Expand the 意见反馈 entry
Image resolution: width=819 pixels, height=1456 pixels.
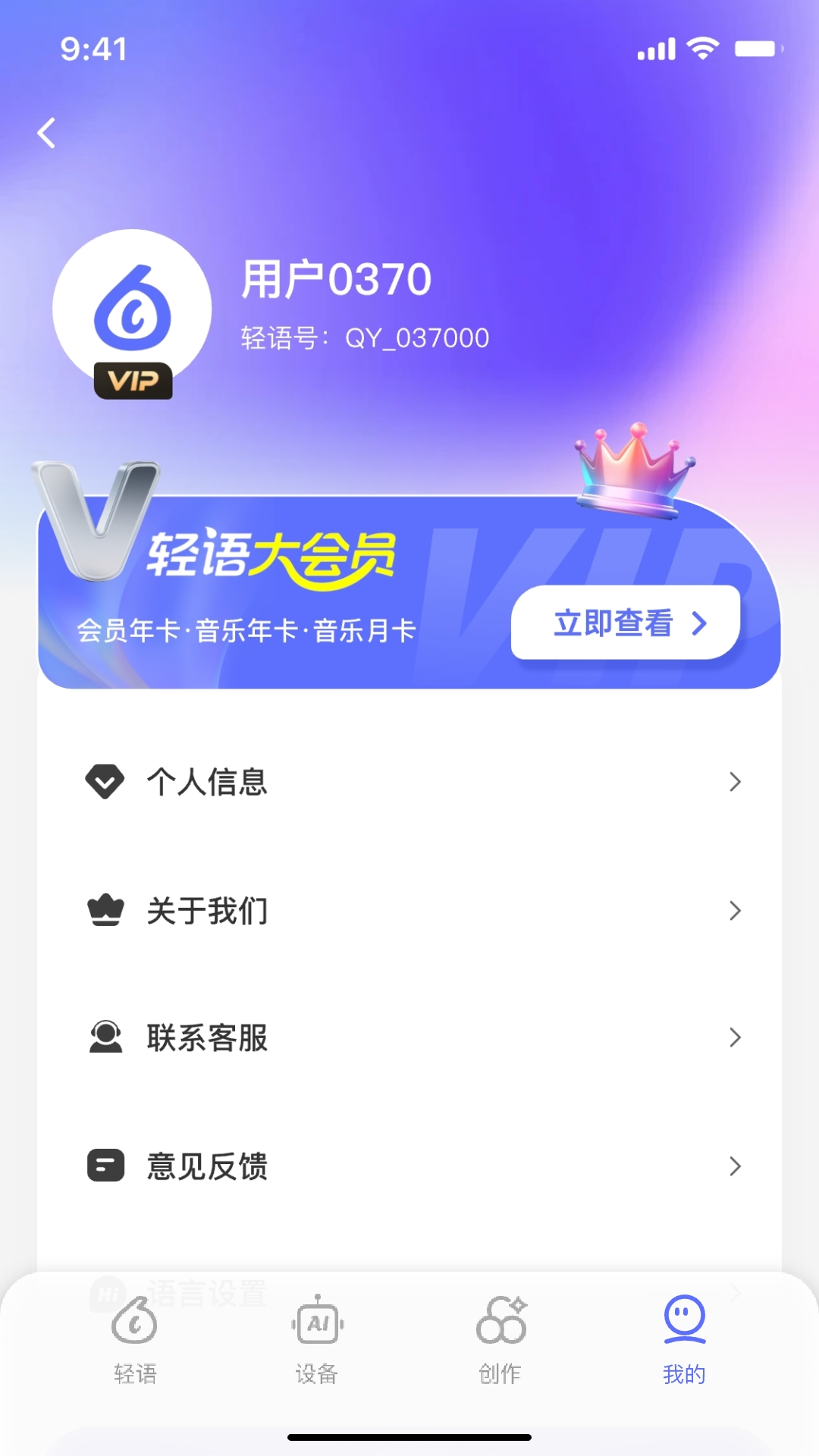pyautogui.click(x=733, y=1166)
